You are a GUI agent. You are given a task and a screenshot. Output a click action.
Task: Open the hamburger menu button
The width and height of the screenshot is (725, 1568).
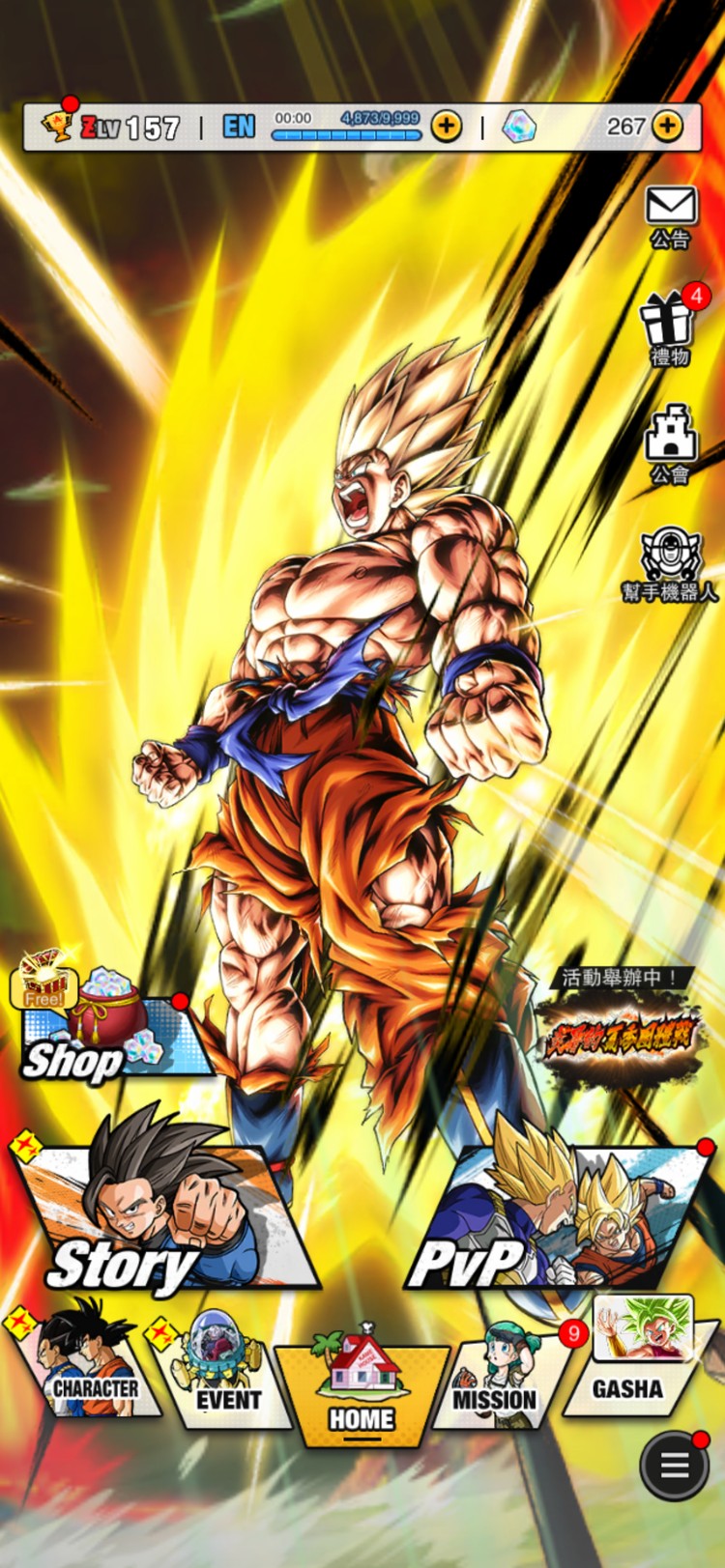[x=674, y=1466]
